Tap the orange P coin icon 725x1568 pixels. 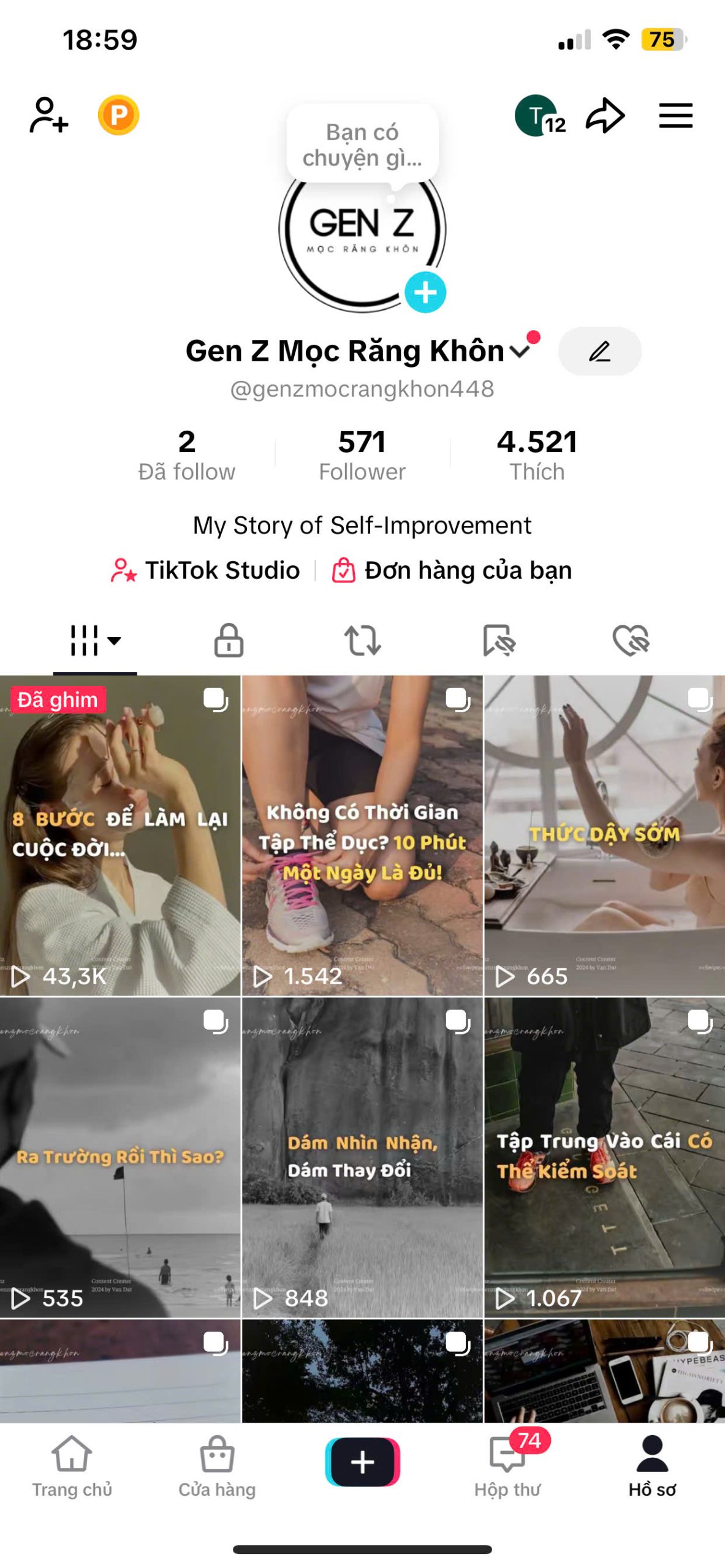118,115
